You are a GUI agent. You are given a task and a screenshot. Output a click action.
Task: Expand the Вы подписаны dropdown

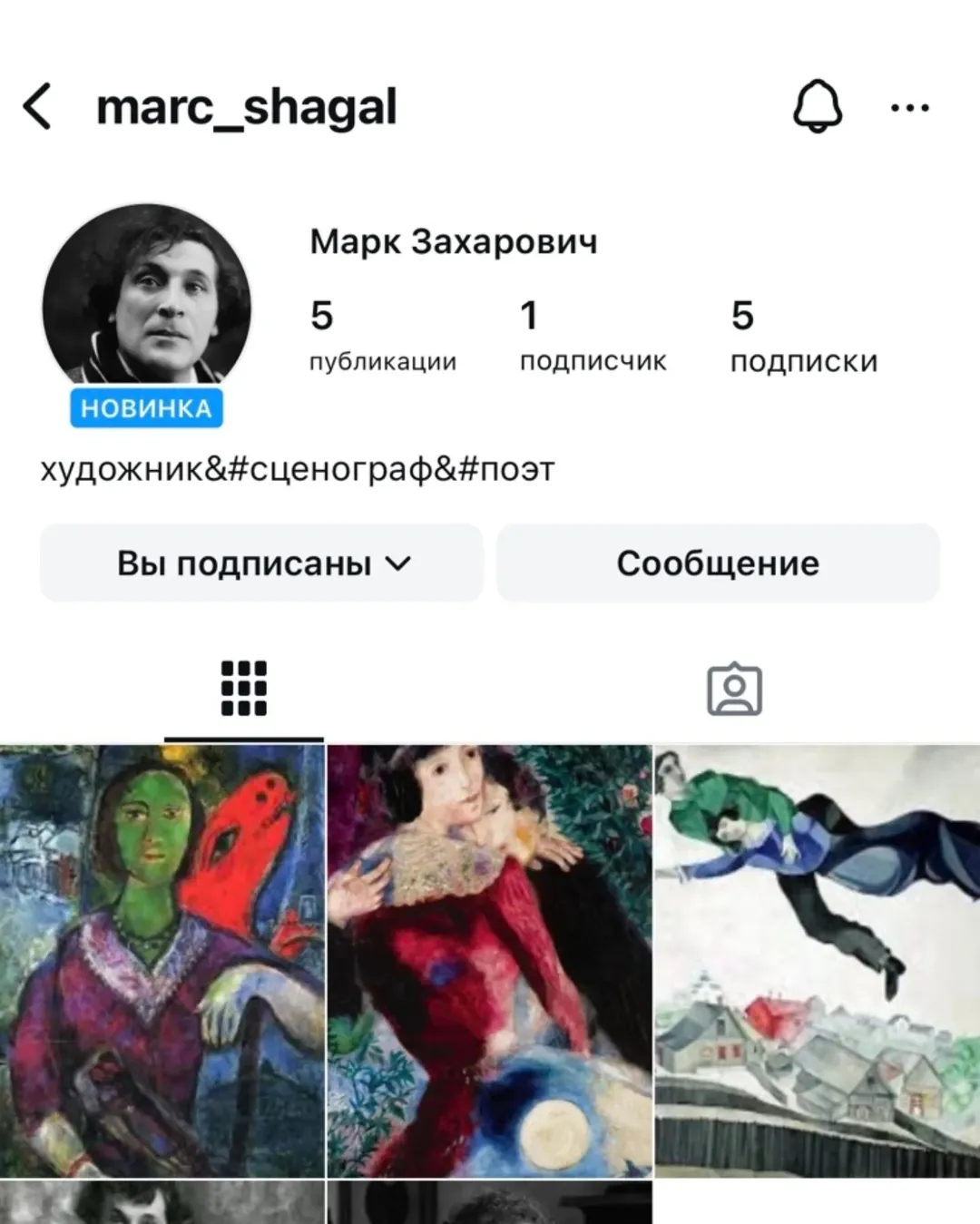[x=261, y=563]
